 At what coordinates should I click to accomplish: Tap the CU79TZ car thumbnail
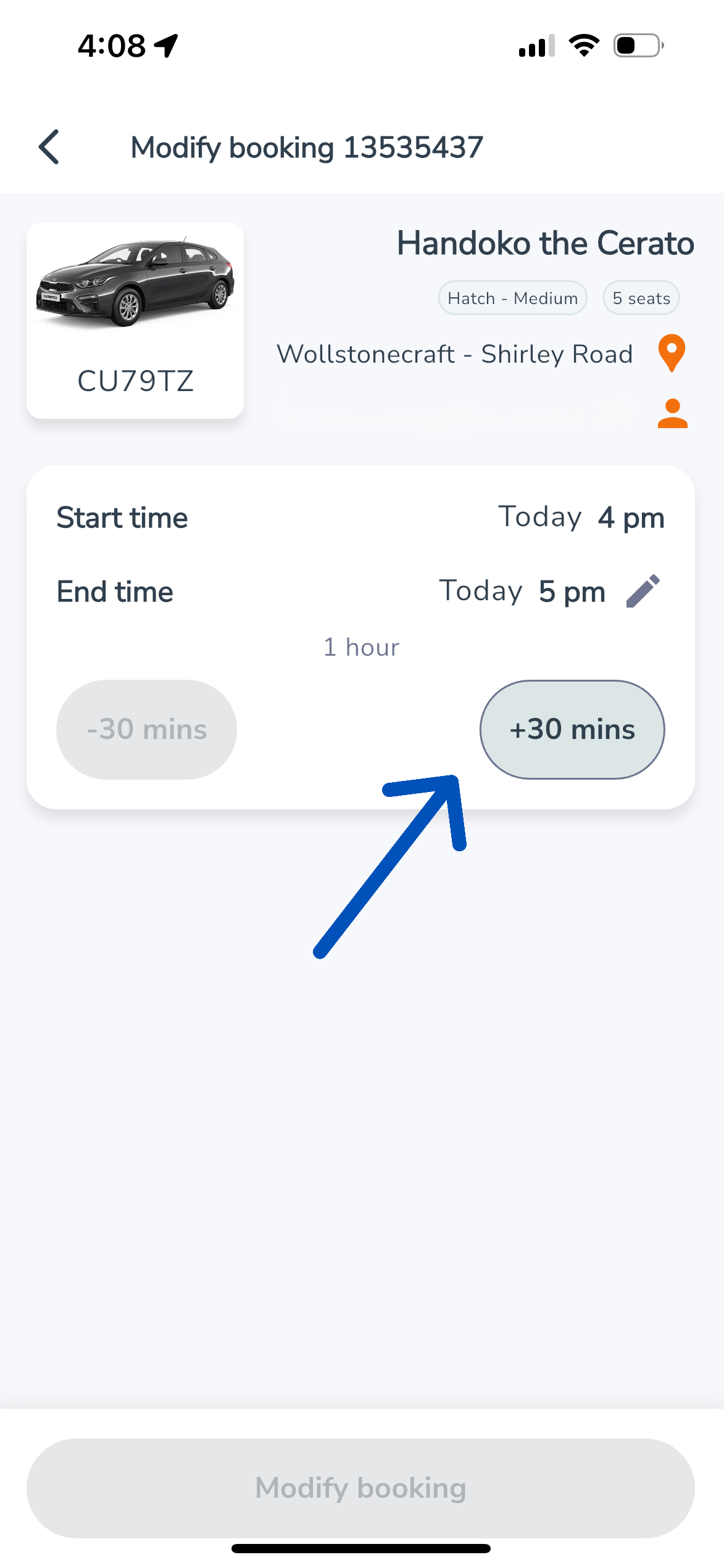(x=135, y=321)
